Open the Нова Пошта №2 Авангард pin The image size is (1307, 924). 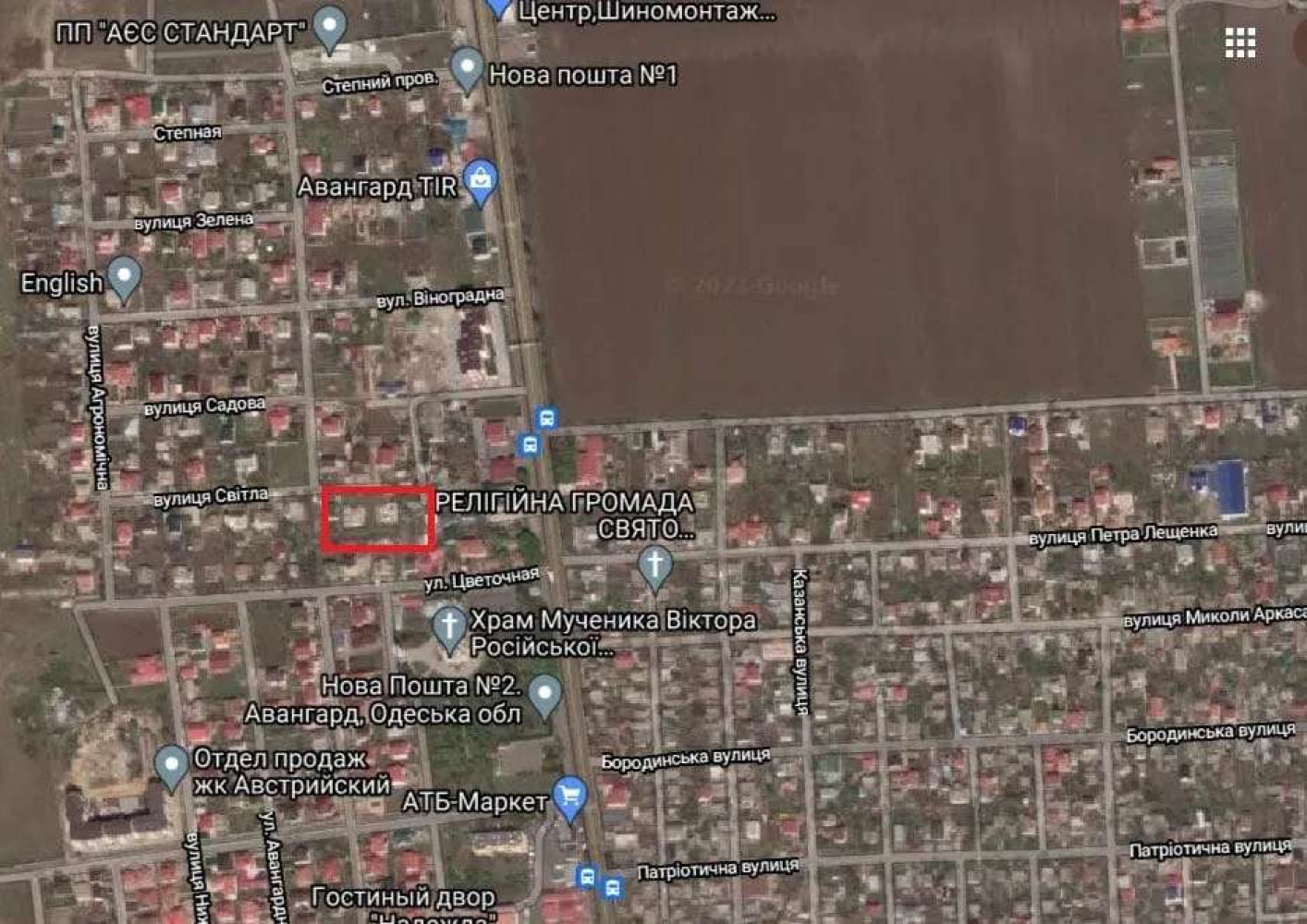545,694
